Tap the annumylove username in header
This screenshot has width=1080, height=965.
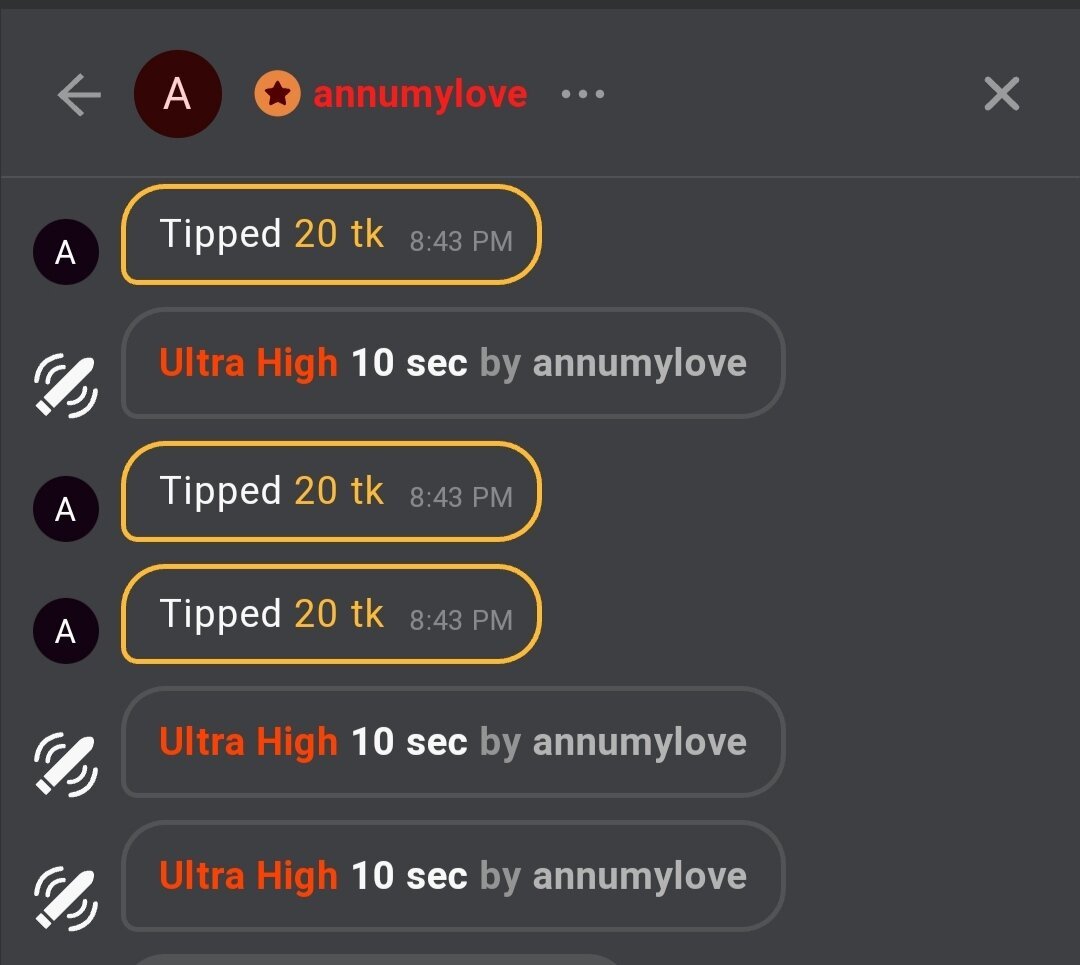(x=419, y=95)
